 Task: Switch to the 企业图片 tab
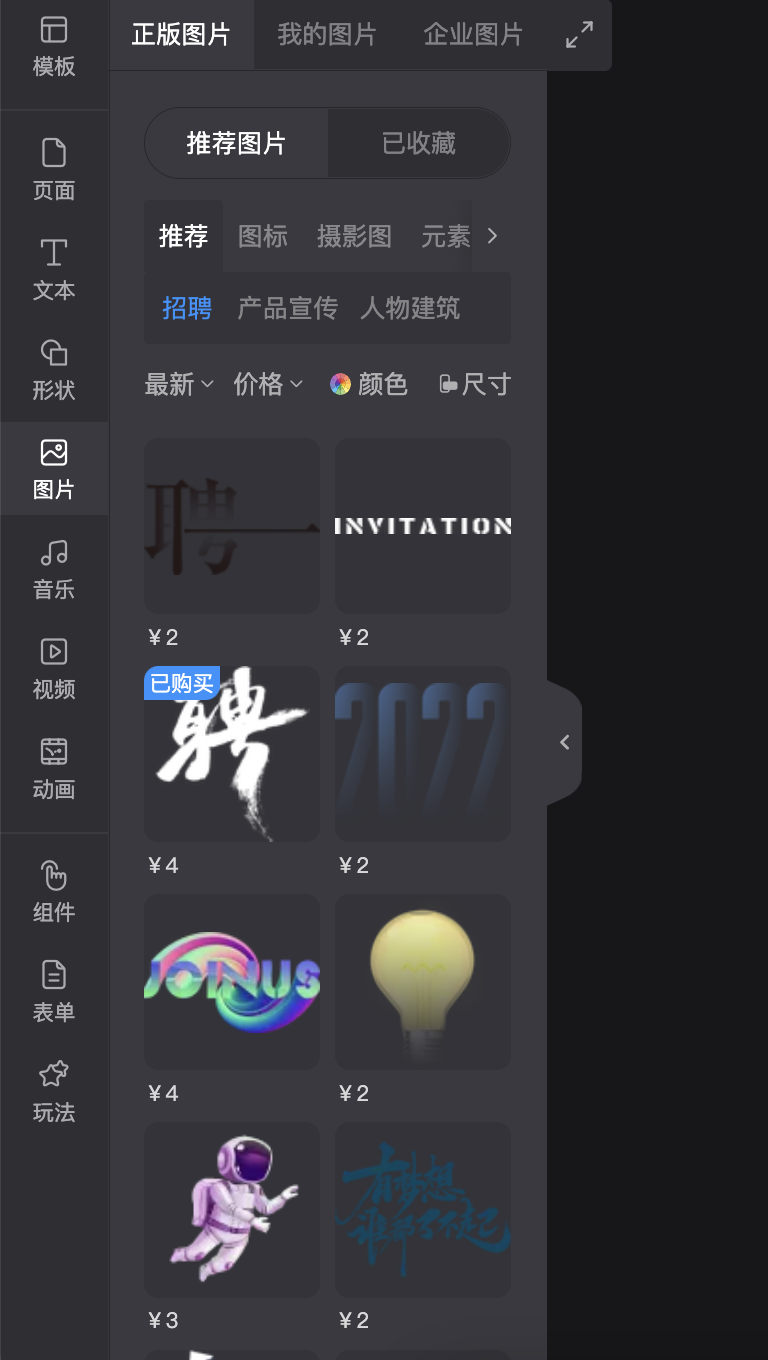click(473, 35)
